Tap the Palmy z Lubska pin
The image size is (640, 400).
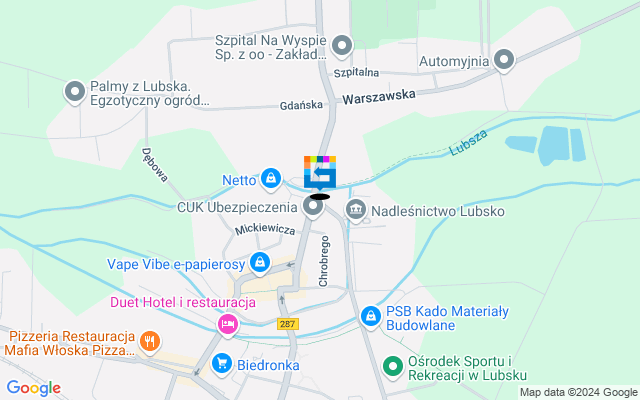point(75,93)
